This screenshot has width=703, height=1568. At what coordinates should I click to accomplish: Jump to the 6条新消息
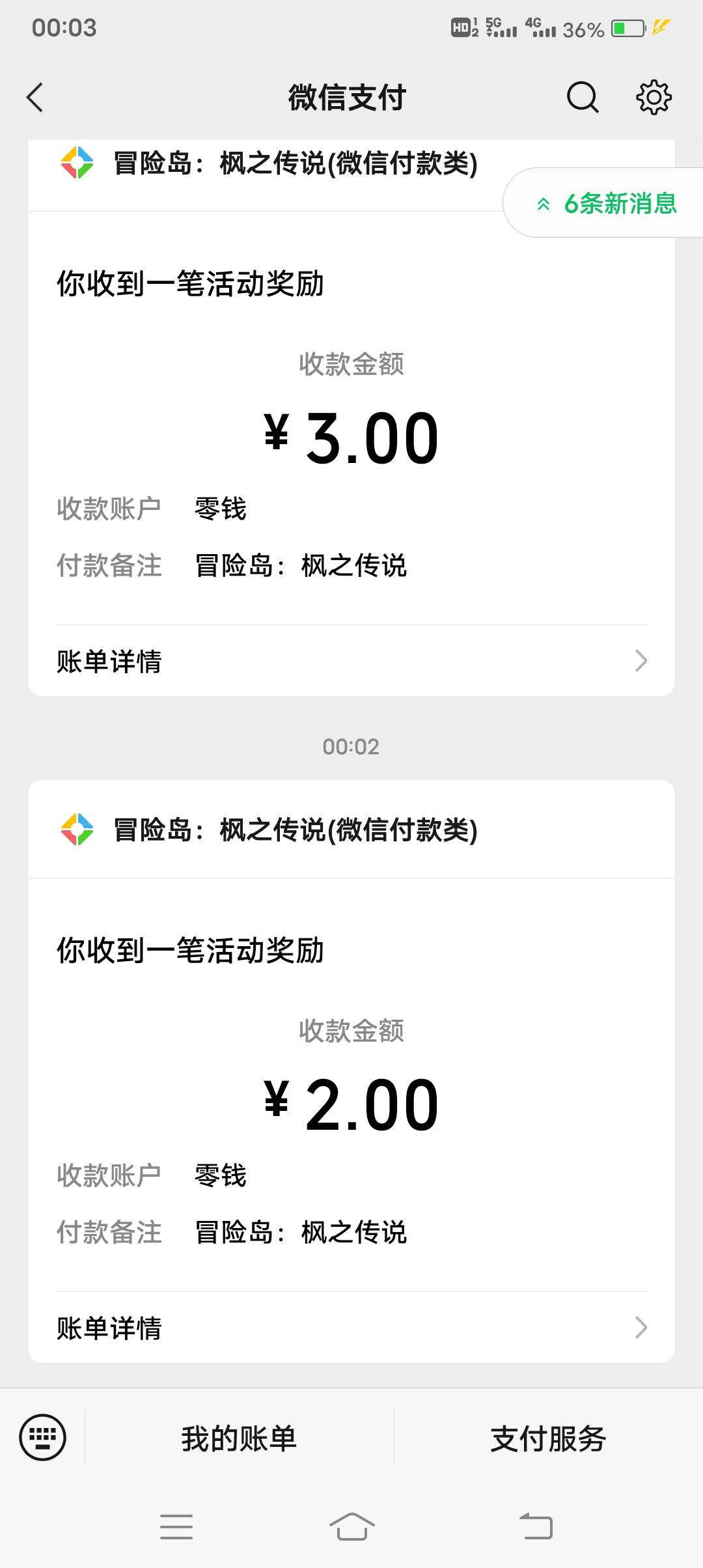607,204
